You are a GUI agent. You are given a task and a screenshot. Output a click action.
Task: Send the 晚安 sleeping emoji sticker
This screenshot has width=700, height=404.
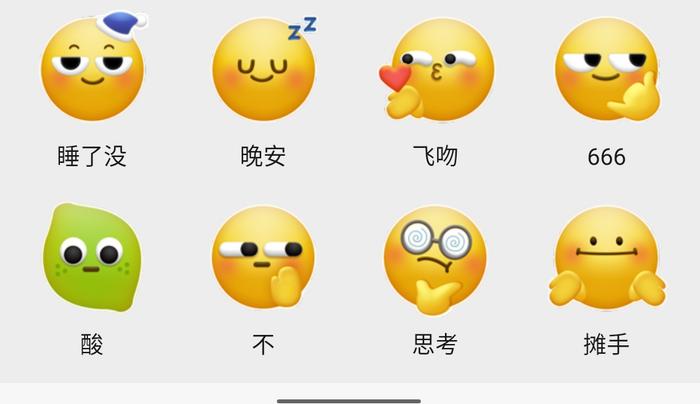click(264, 68)
